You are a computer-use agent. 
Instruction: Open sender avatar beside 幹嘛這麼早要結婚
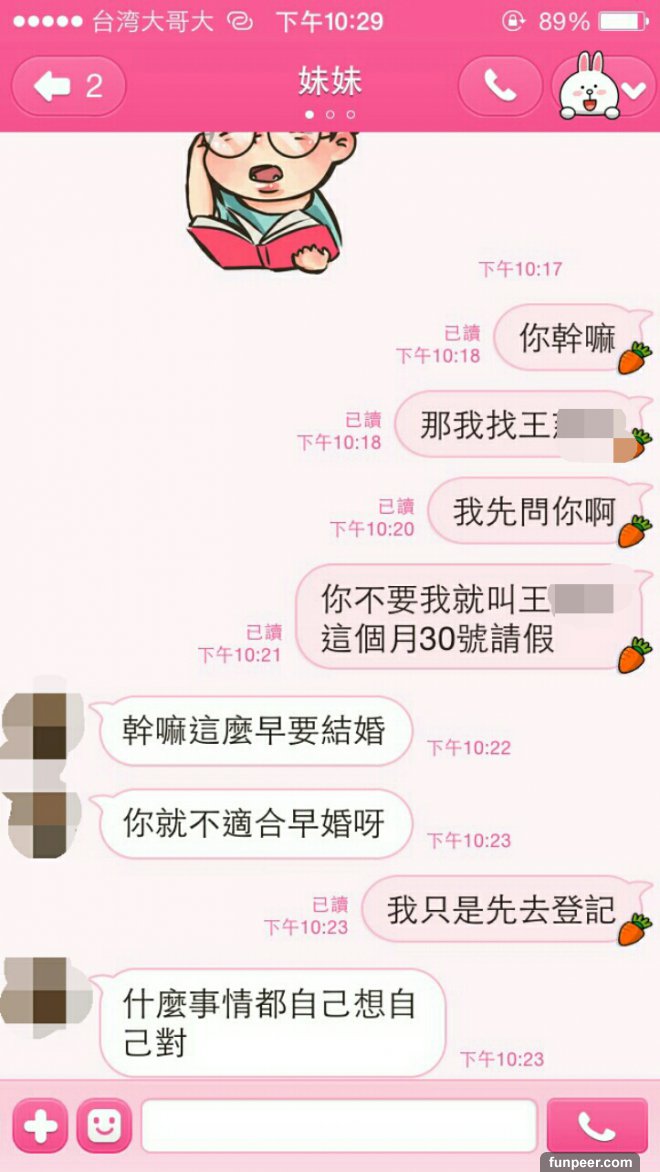[x=36, y=725]
